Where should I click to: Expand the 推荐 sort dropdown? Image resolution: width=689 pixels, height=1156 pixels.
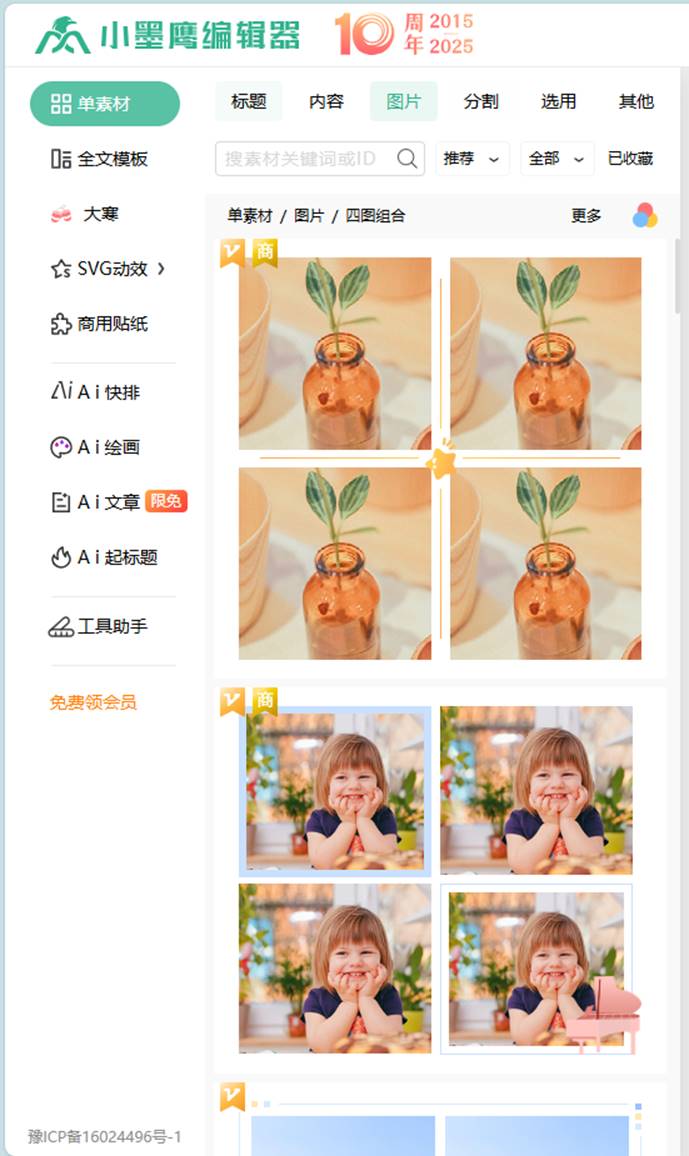point(472,158)
